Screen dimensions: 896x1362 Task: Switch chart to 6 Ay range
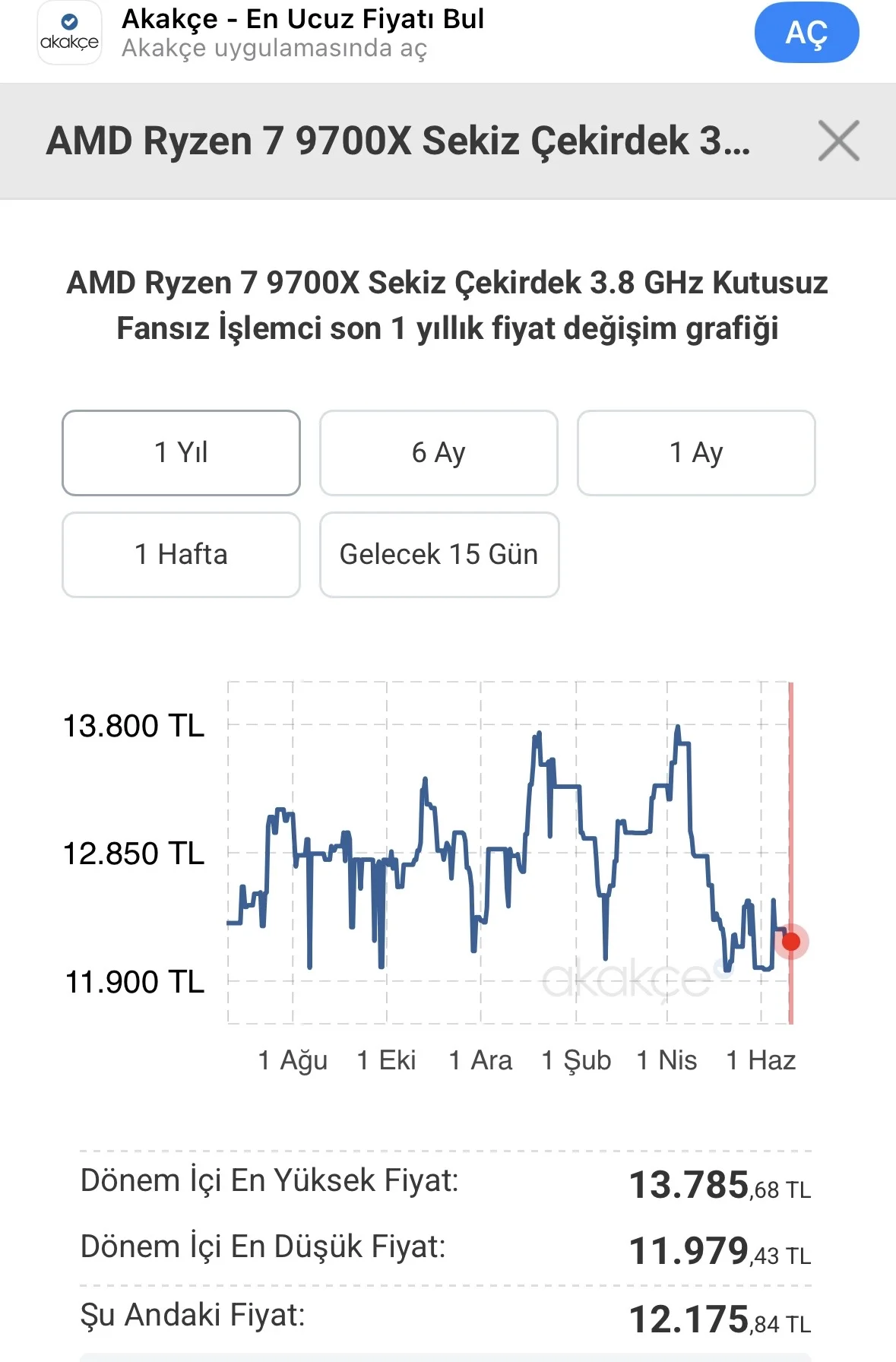point(439,453)
